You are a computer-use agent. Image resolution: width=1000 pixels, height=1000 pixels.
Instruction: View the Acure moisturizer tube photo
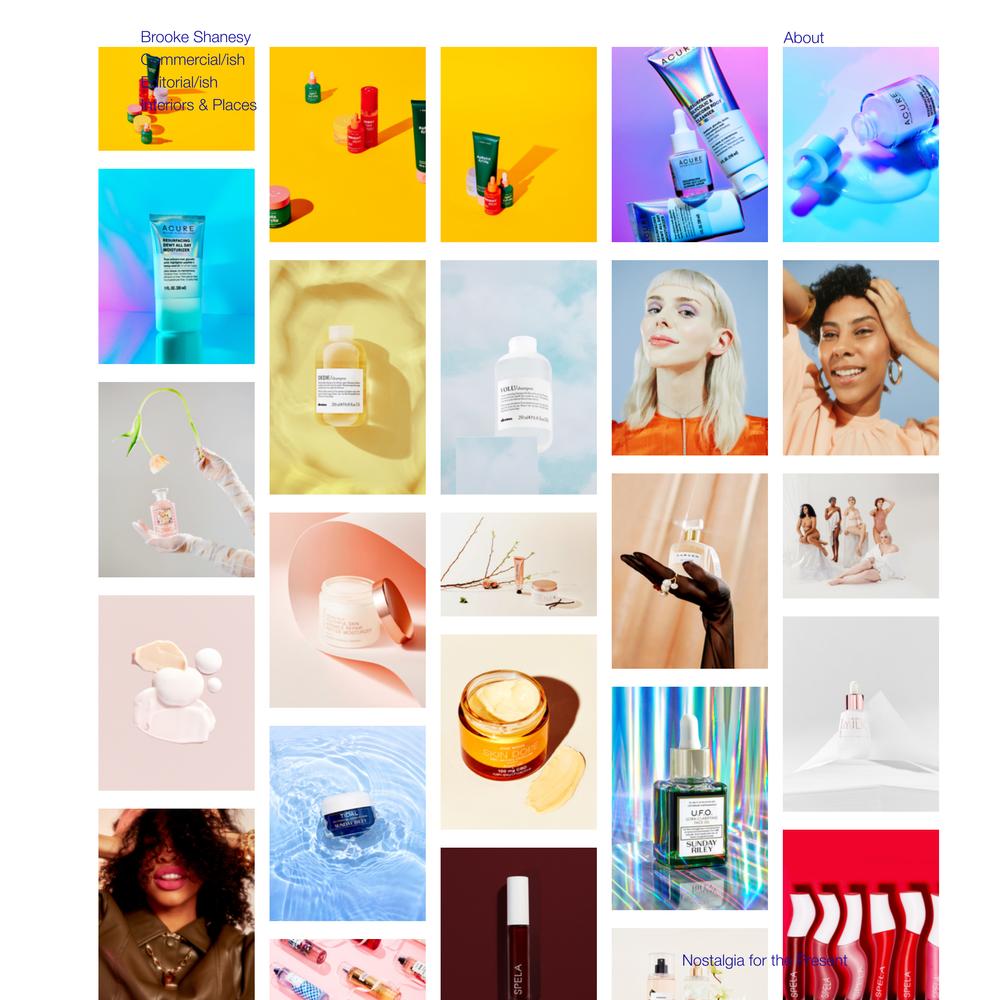click(176, 266)
